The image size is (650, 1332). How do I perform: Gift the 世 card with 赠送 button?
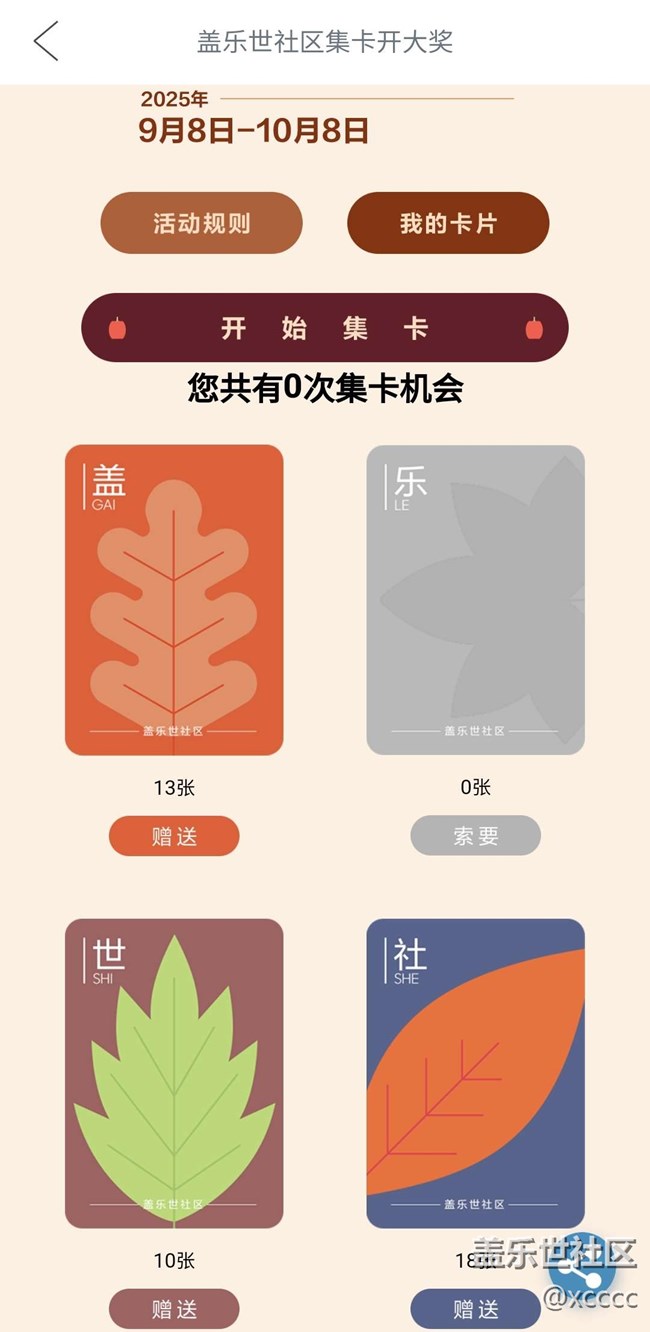coord(174,1309)
